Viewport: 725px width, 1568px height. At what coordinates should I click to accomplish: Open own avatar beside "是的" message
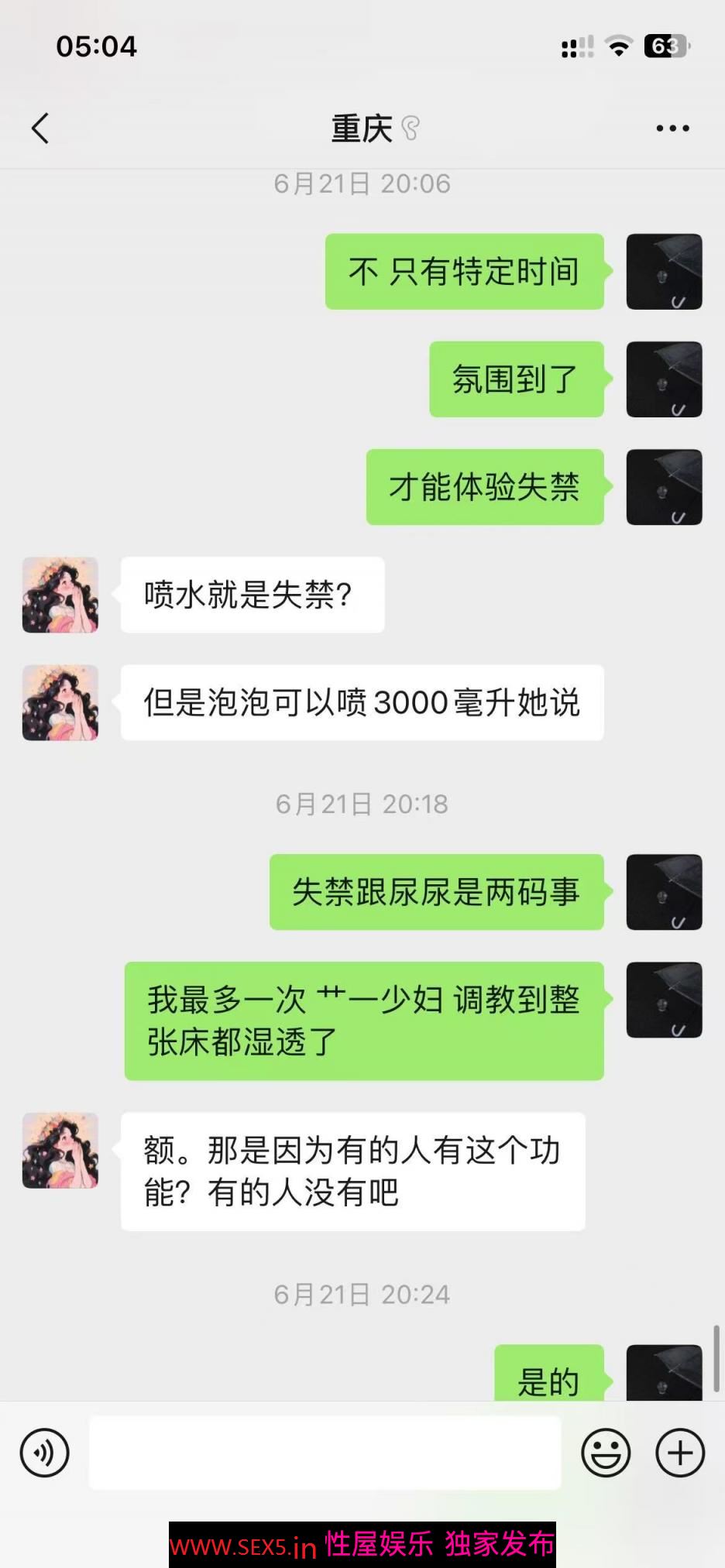click(664, 1374)
